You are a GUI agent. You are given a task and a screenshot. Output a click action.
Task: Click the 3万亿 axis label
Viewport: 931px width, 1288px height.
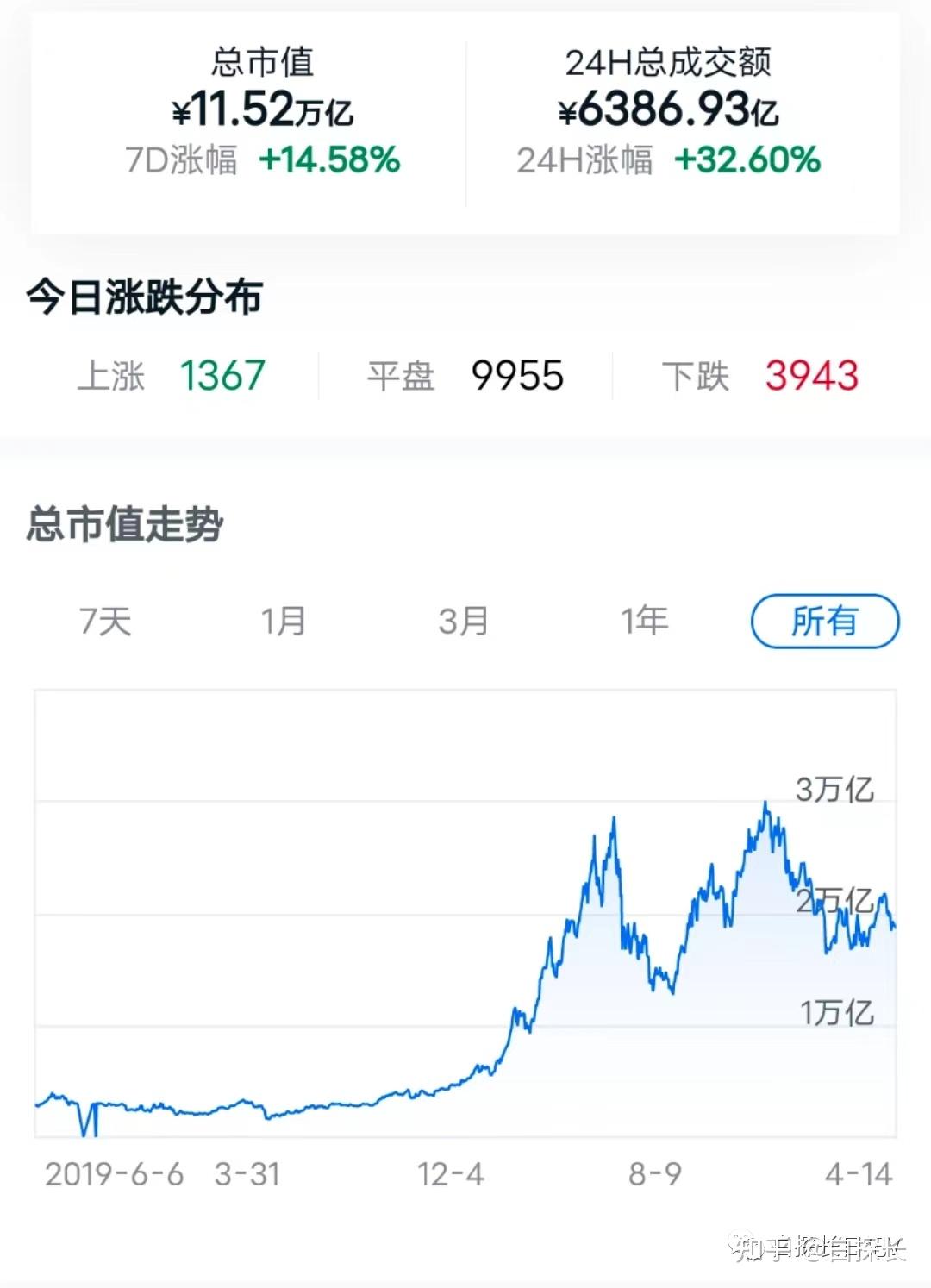coord(835,787)
